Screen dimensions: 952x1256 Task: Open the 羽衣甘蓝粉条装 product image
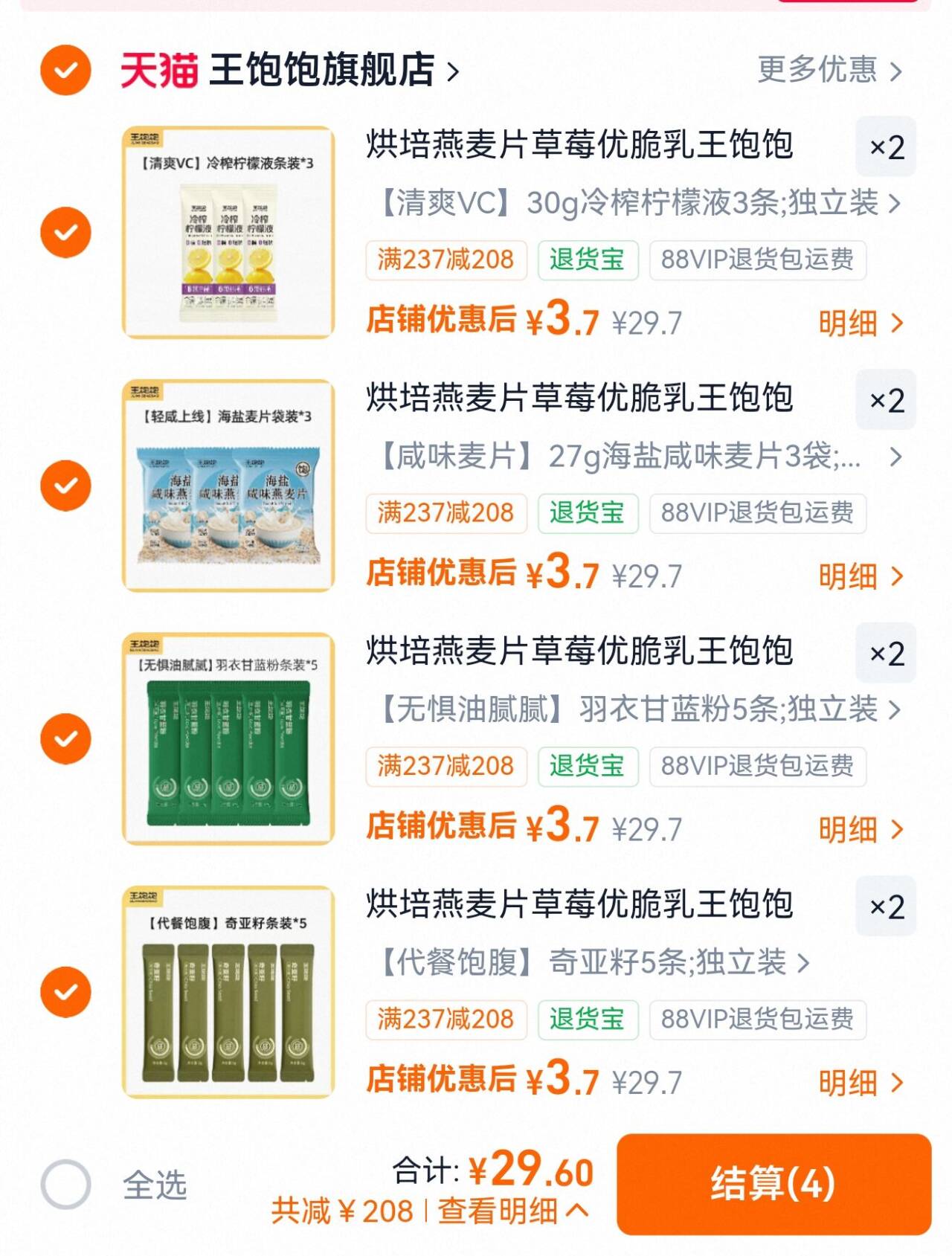click(x=228, y=738)
